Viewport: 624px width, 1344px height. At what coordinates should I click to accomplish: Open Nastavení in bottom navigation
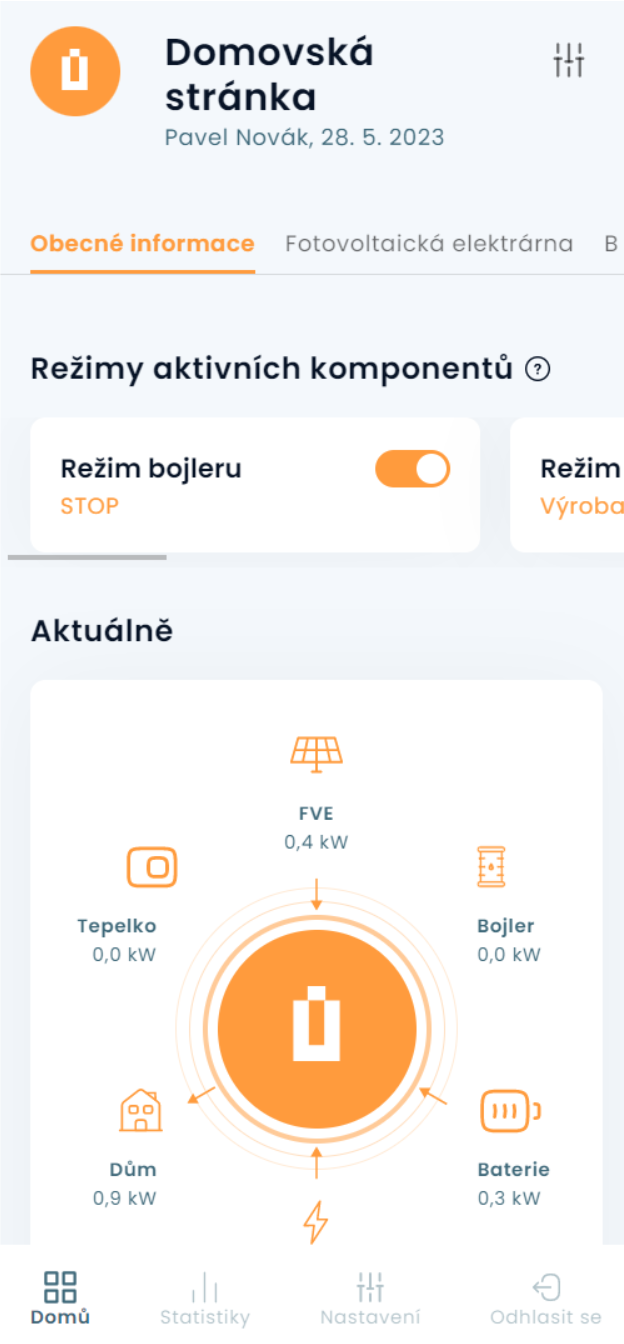(370, 1297)
